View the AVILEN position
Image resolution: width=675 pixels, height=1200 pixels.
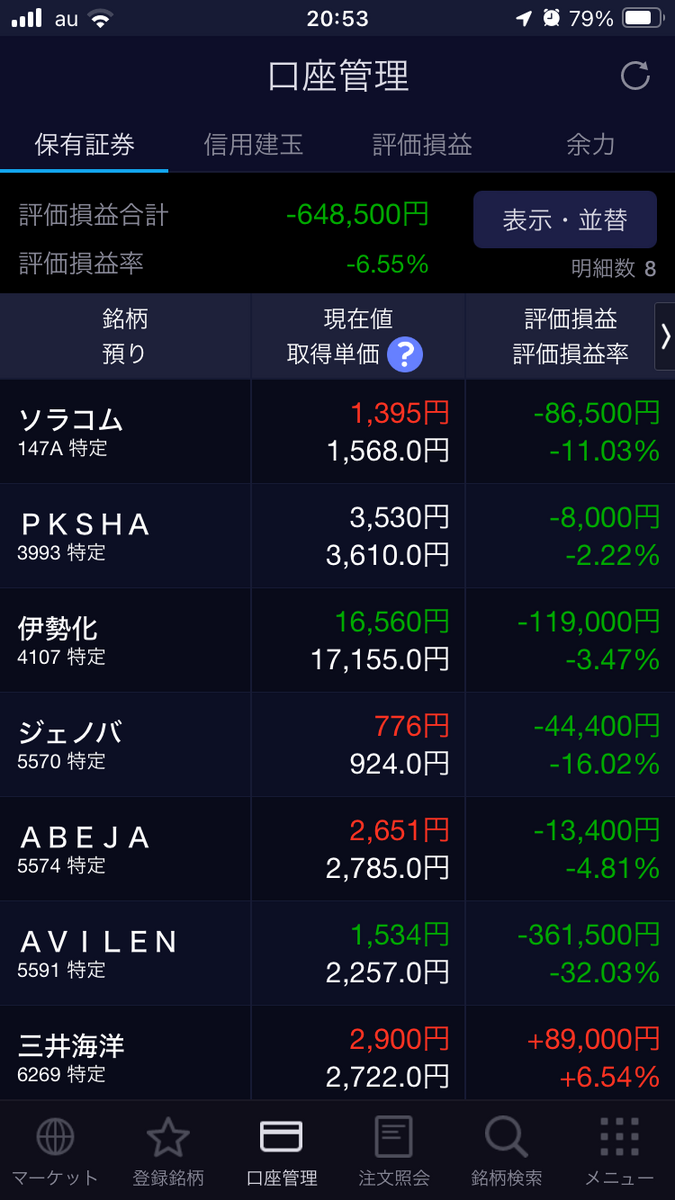point(337,952)
